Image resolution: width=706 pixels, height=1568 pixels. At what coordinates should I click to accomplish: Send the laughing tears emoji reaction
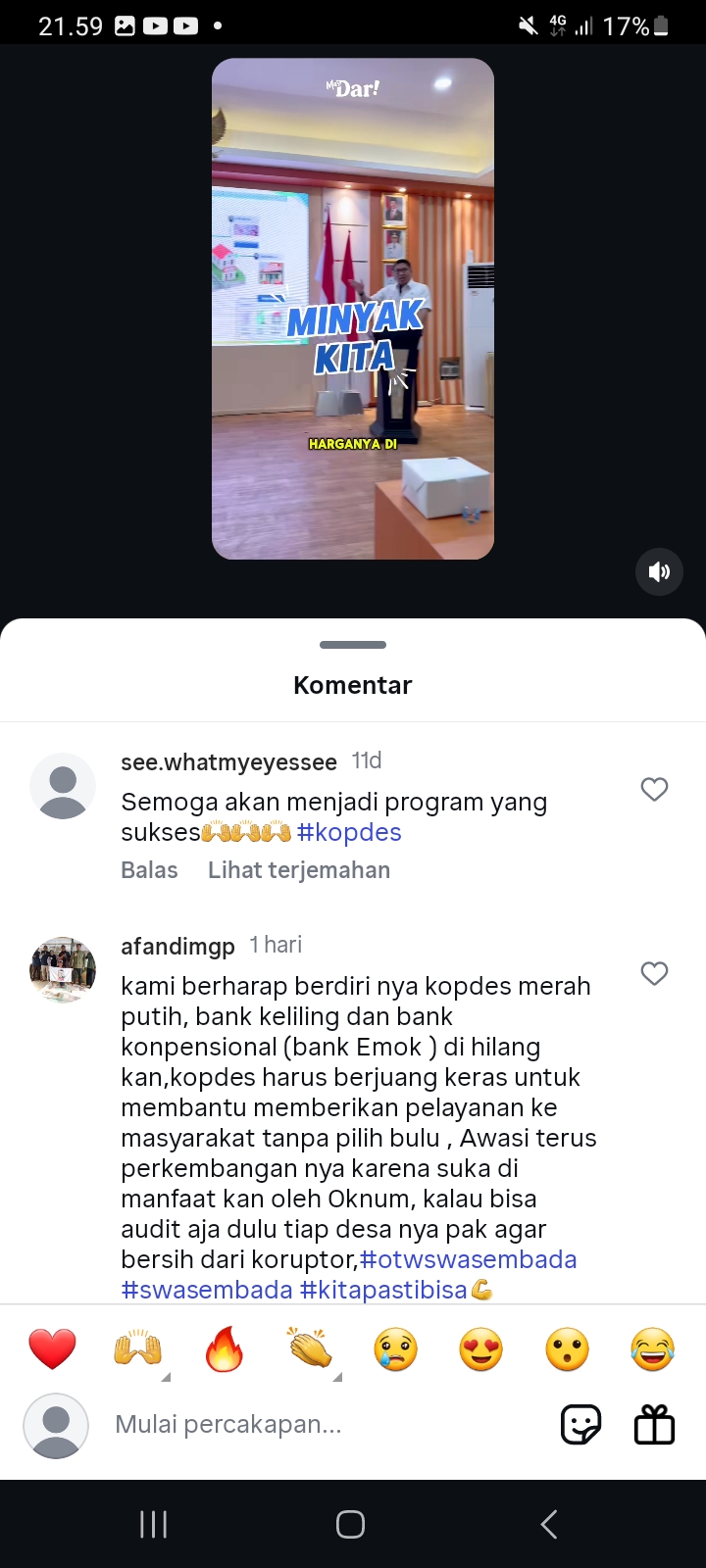pos(653,1349)
